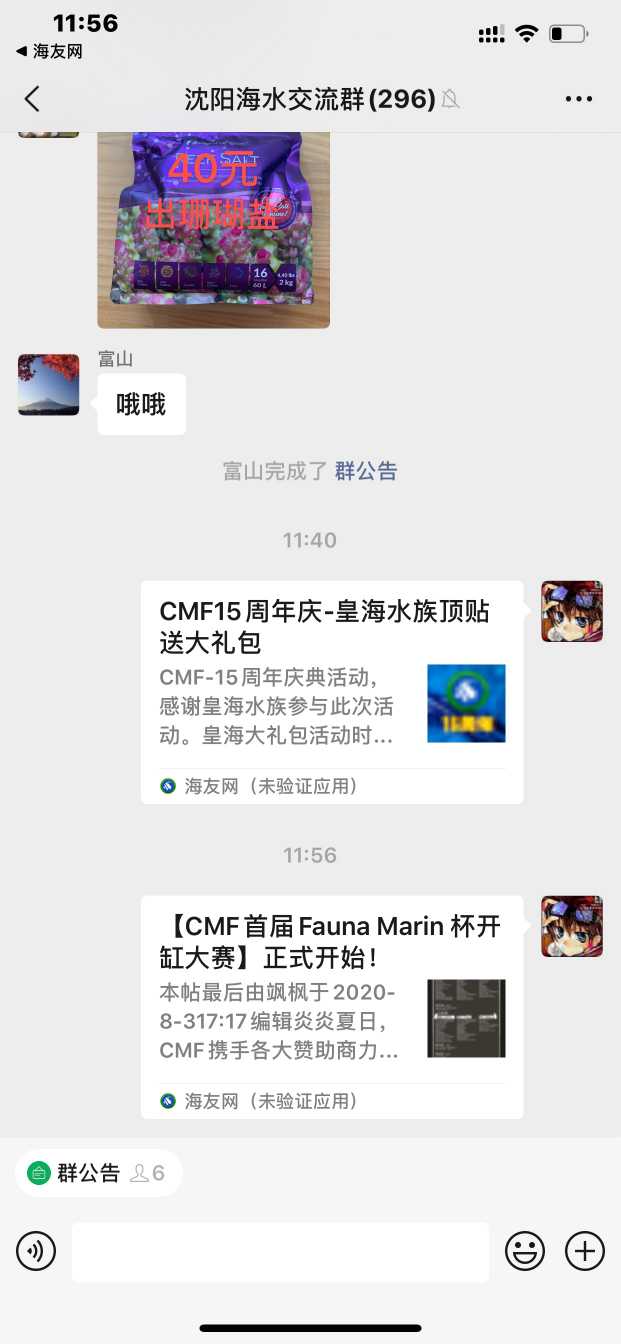Open the group chat options menu

tap(579, 99)
